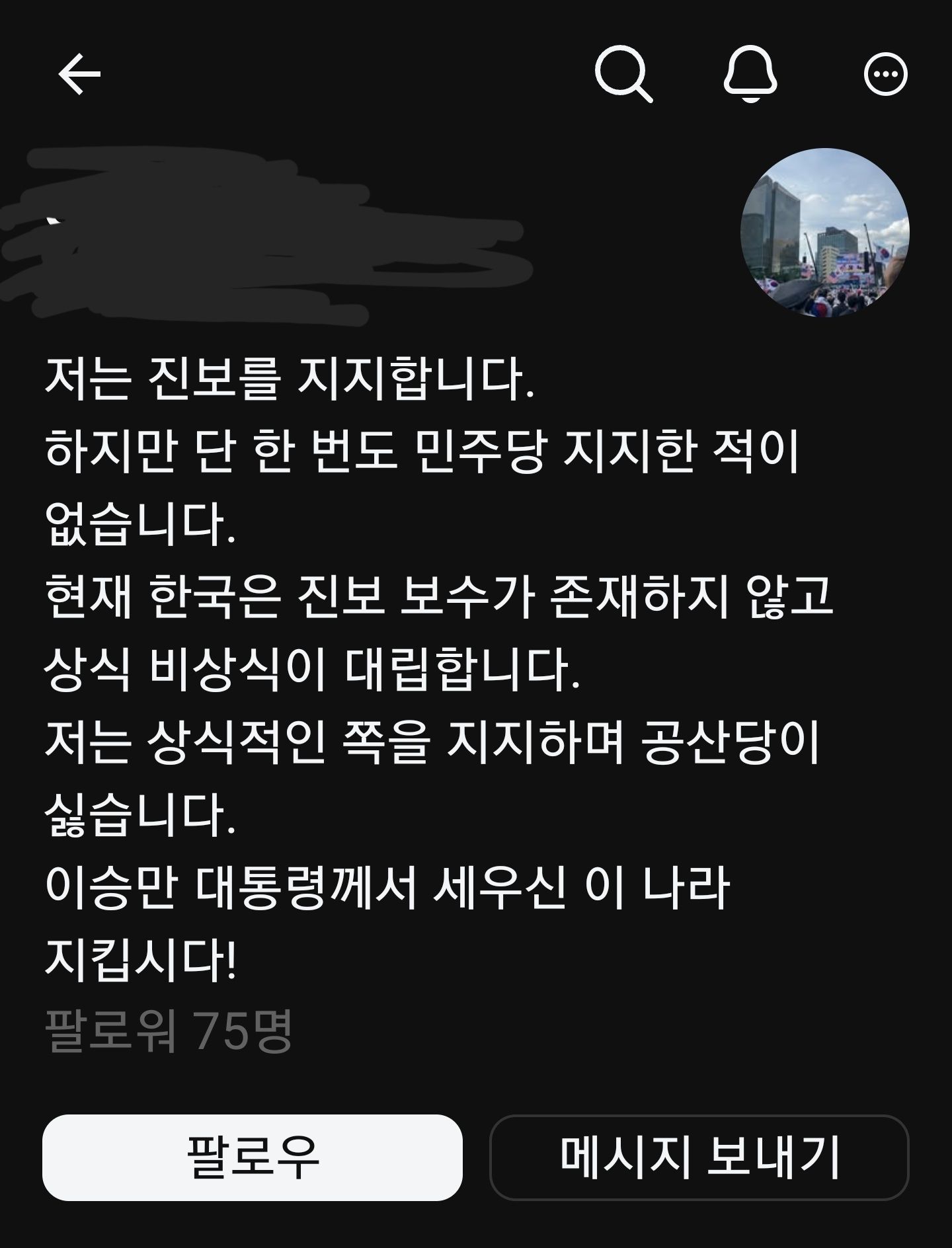Send a message via 메시지 보내기

click(699, 1157)
